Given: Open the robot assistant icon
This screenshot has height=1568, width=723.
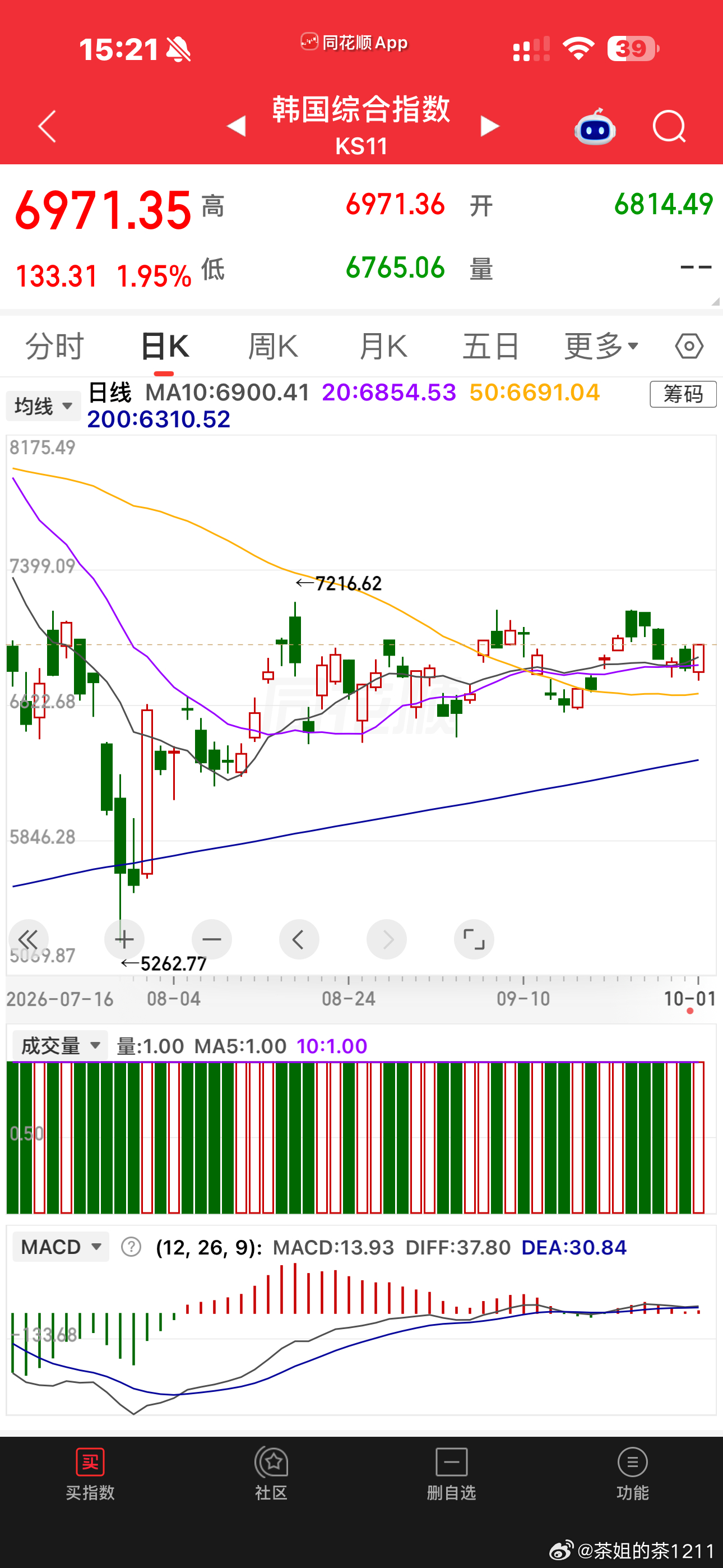Looking at the screenshot, I should pyautogui.click(x=595, y=127).
